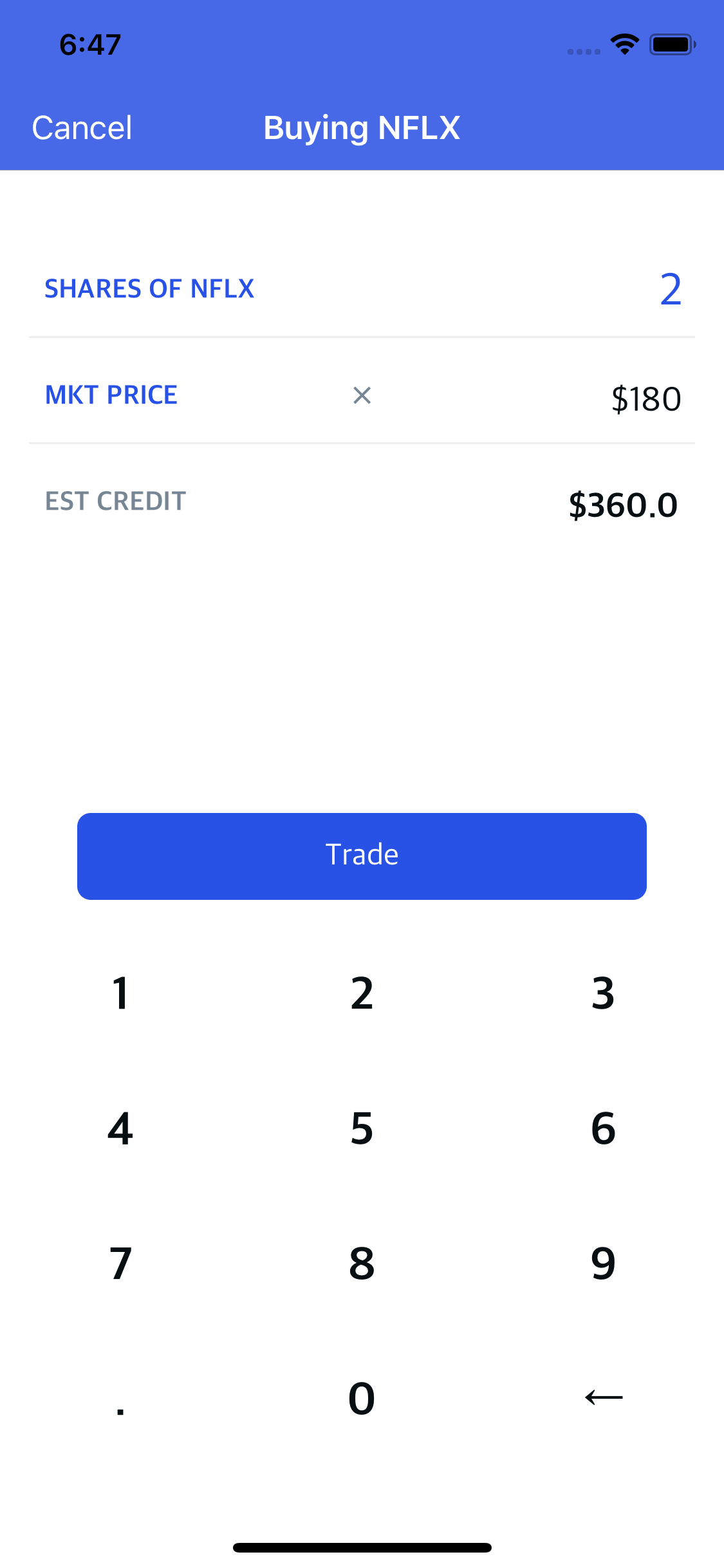Tap the Buying NFLX title
The height and width of the screenshot is (1568, 724).
(362, 127)
